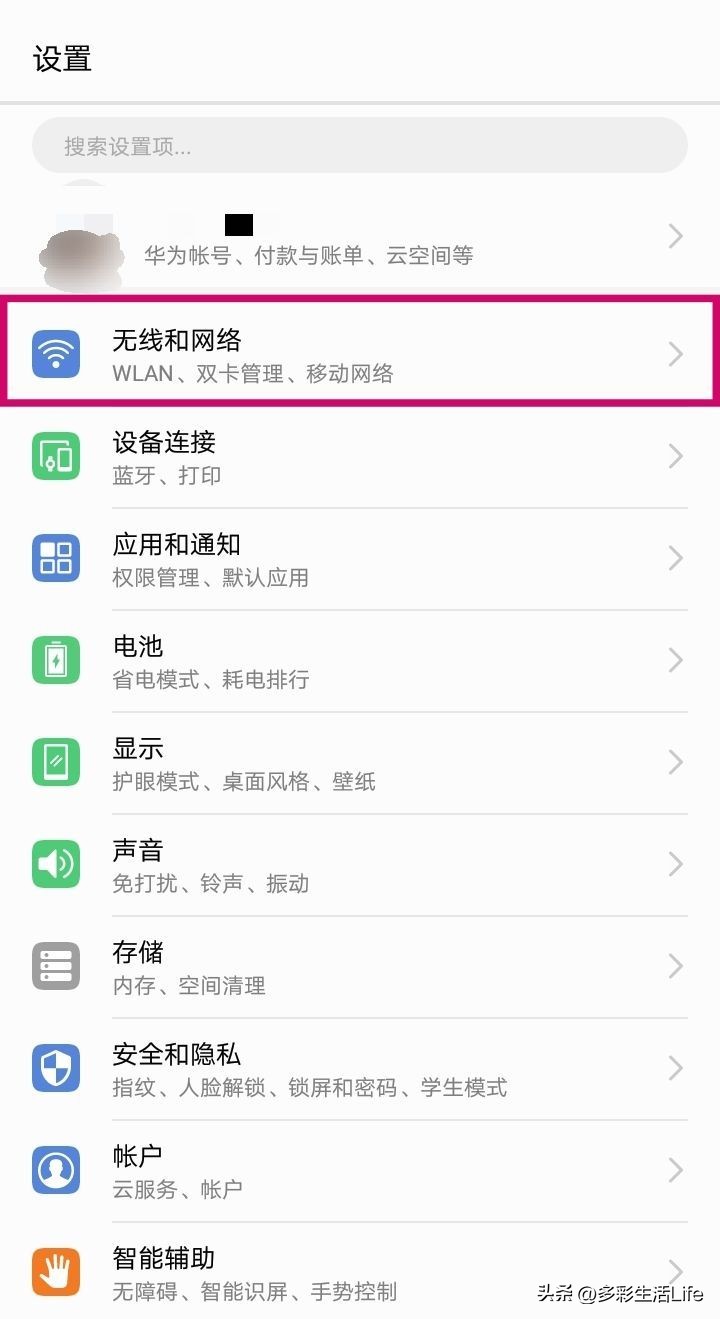This screenshot has height=1319, width=720.
Task: Expand the 无线和网络 settings via its chevron
Action: [676, 353]
